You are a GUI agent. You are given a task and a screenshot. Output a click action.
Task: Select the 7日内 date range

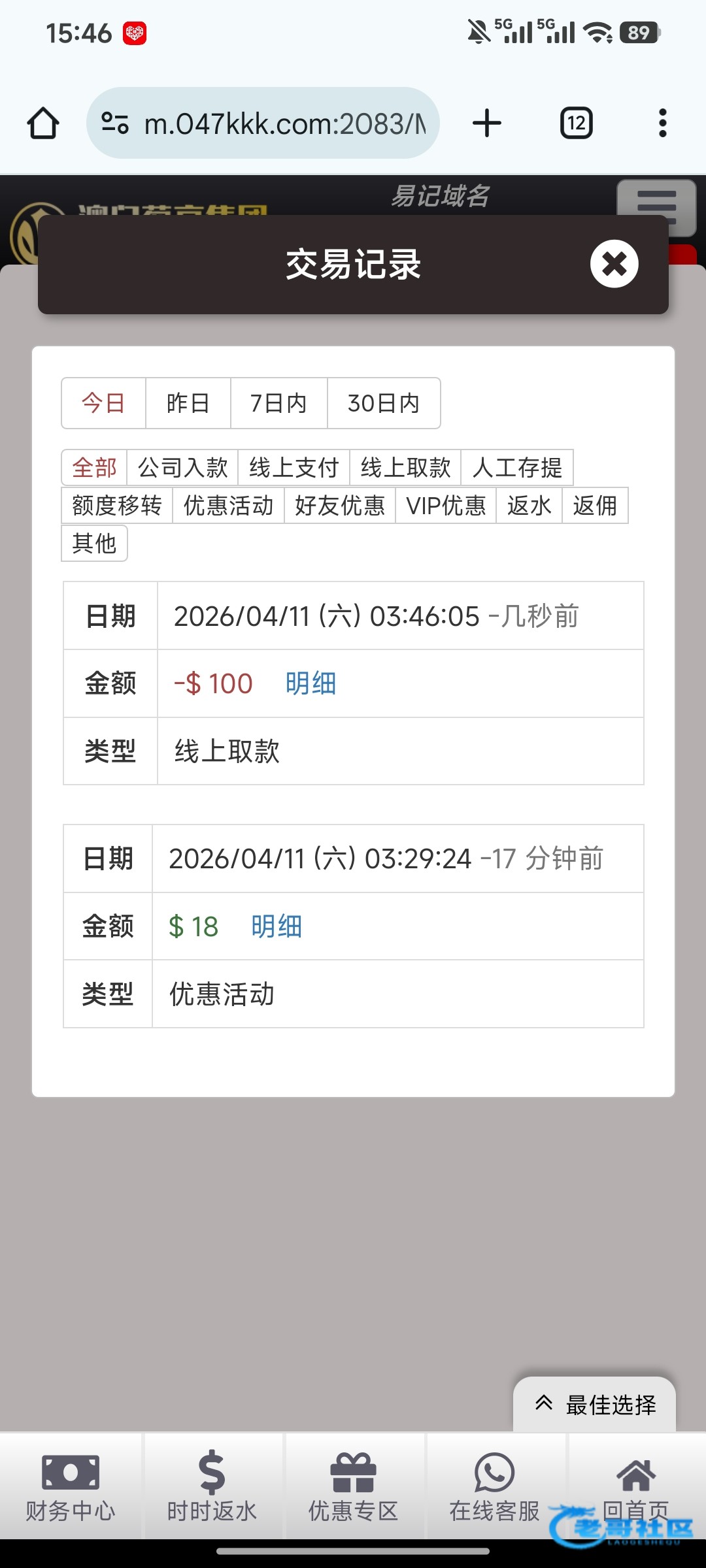tap(278, 403)
